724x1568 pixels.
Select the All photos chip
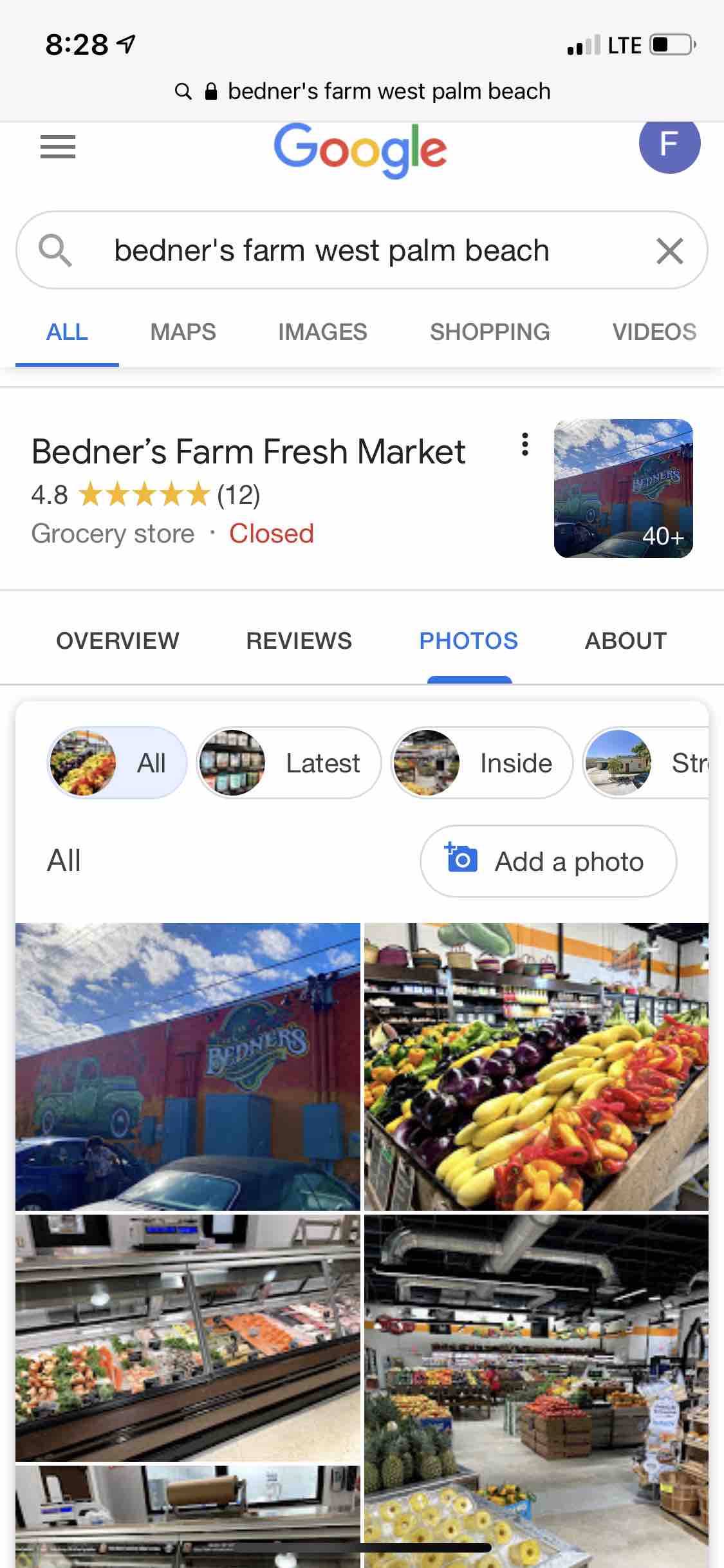[117, 763]
